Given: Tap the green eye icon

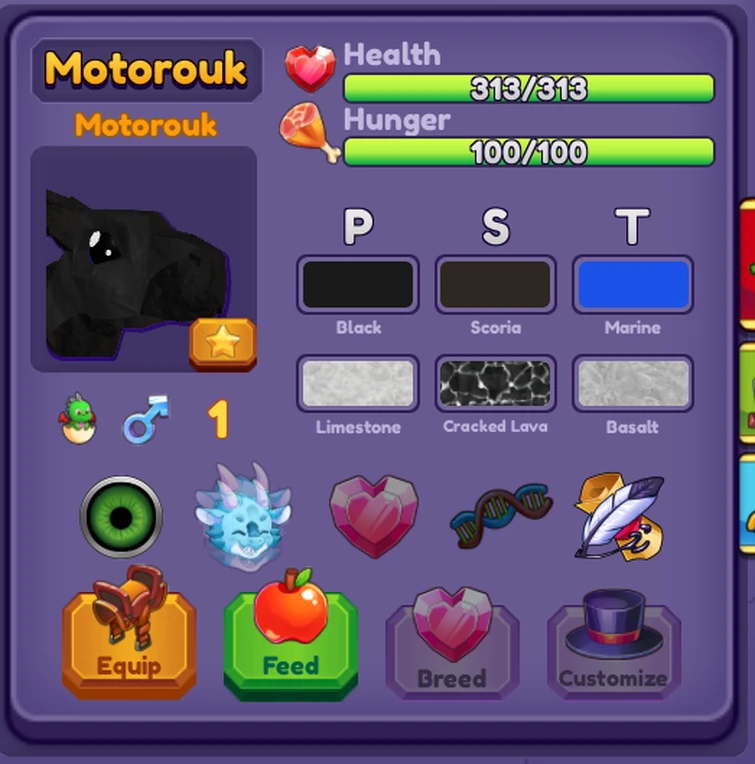Looking at the screenshot, I should [x=121, y=516].
